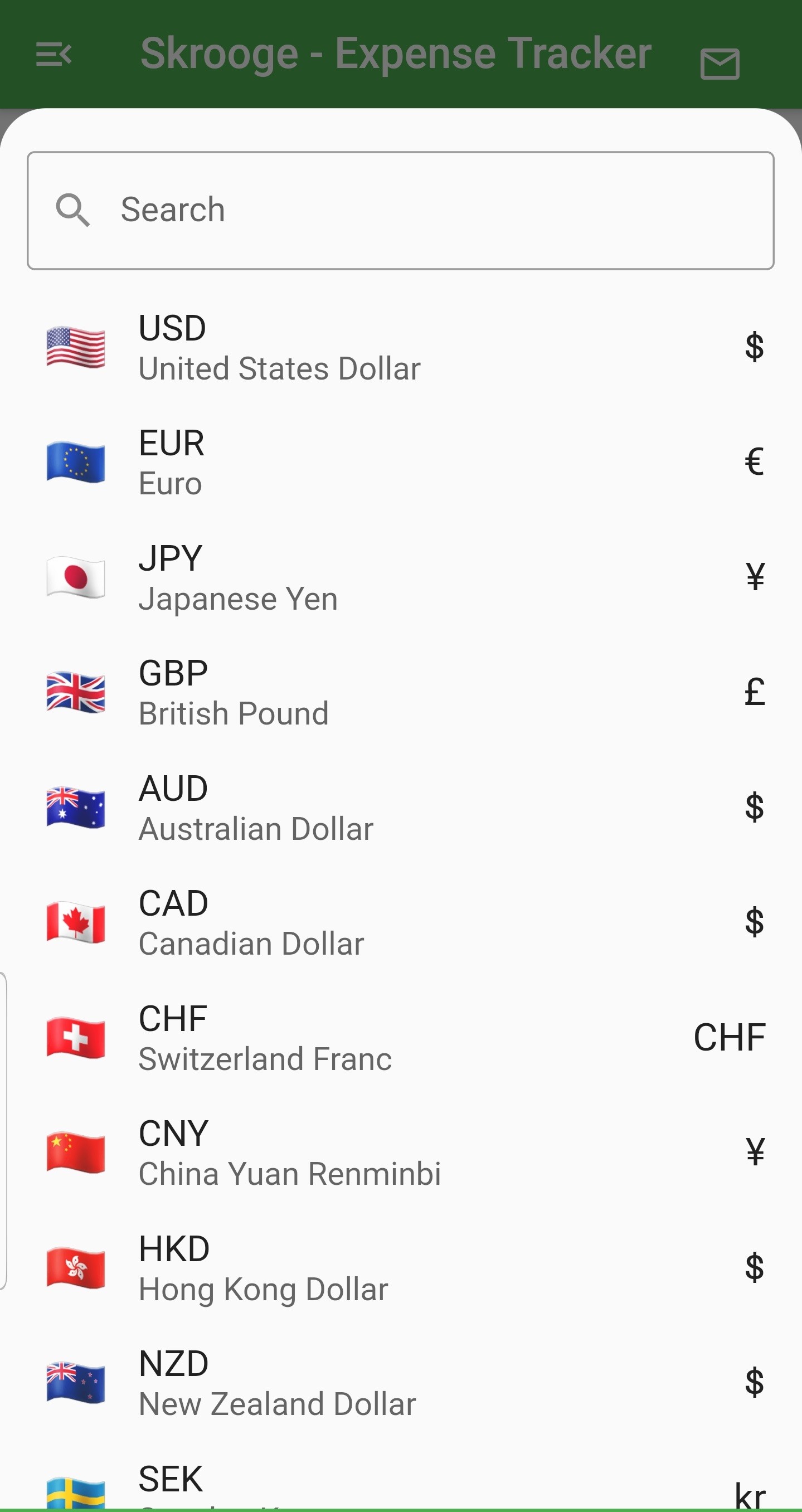The width and height of the screenshot is (802, 1512).
Task: Choose EUR Euro as currency
Action: tap(400, 462)
